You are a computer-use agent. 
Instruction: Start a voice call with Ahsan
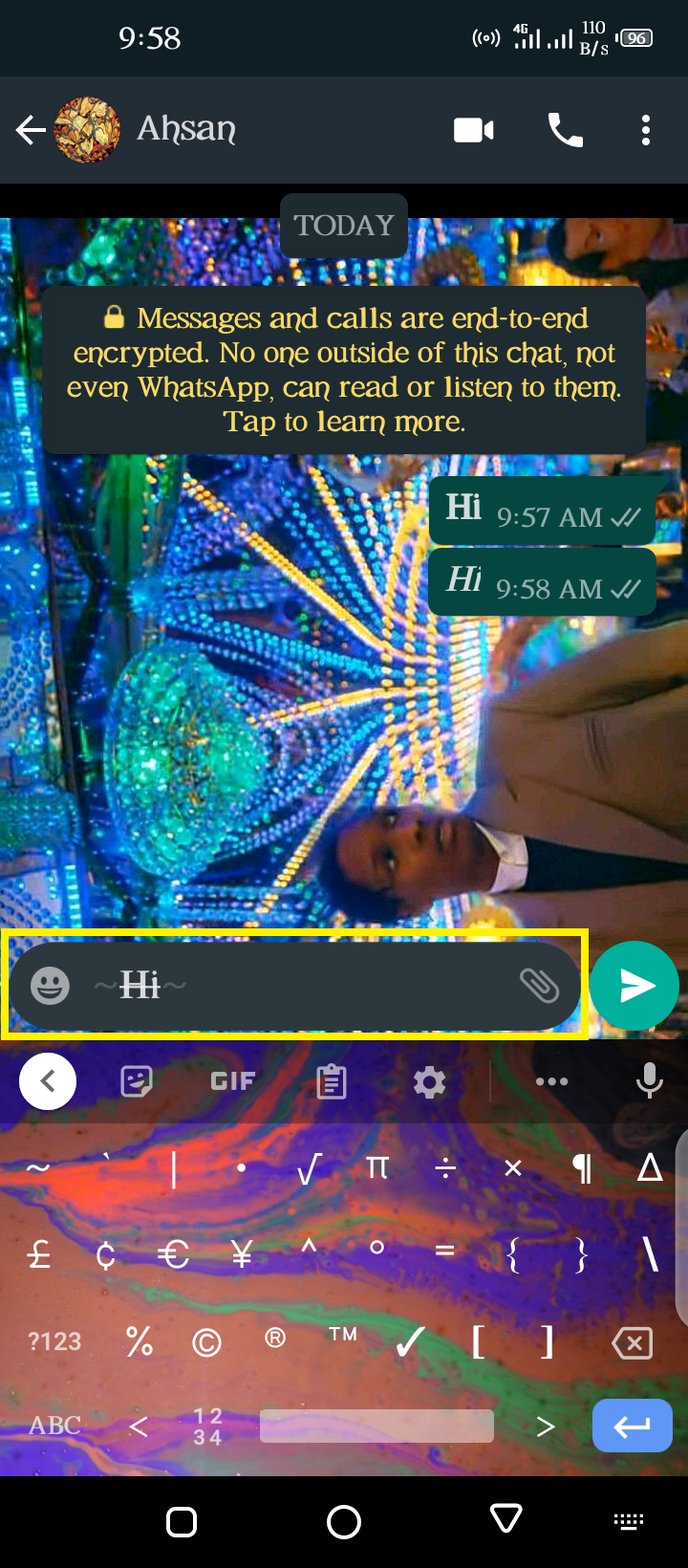[x=565, y=130]
